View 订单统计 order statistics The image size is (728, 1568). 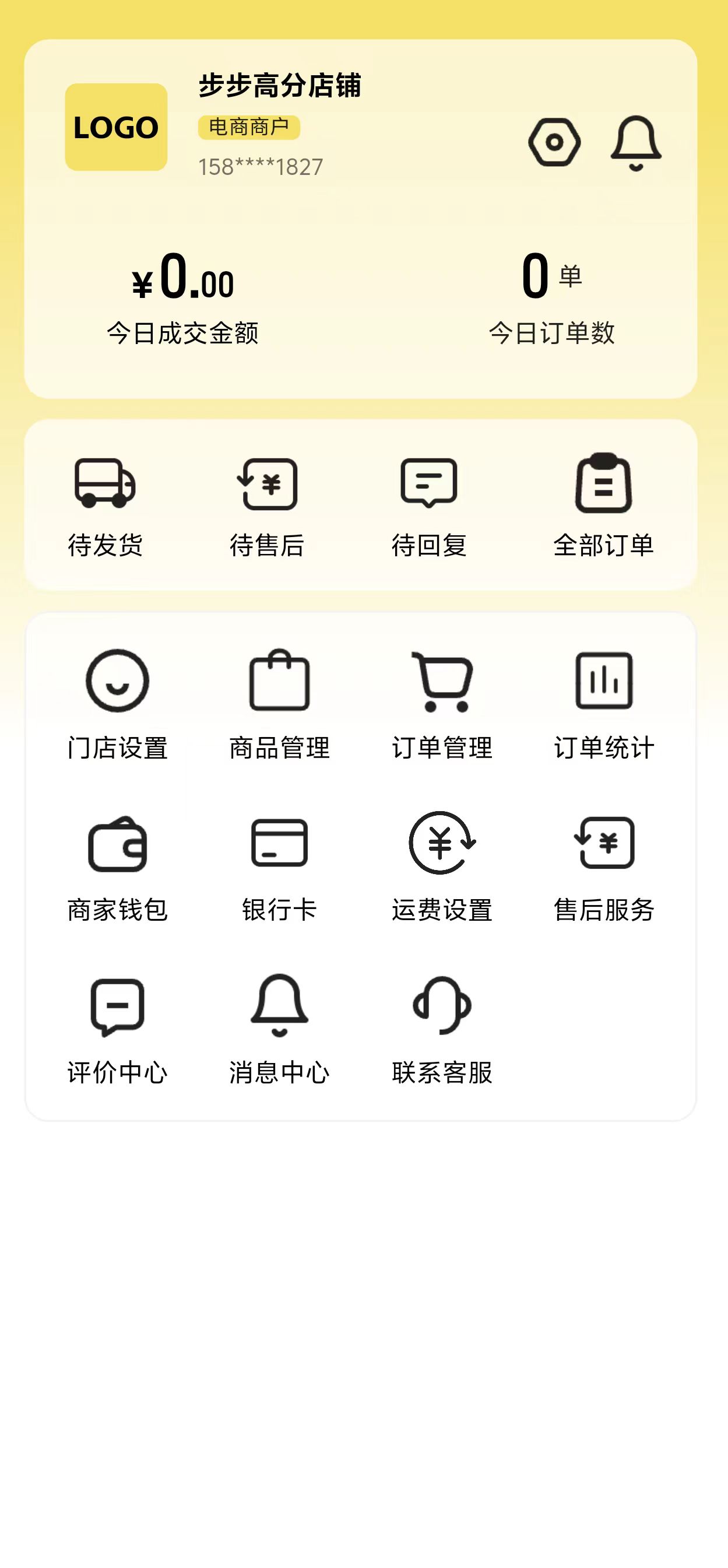tap(604, 705)
